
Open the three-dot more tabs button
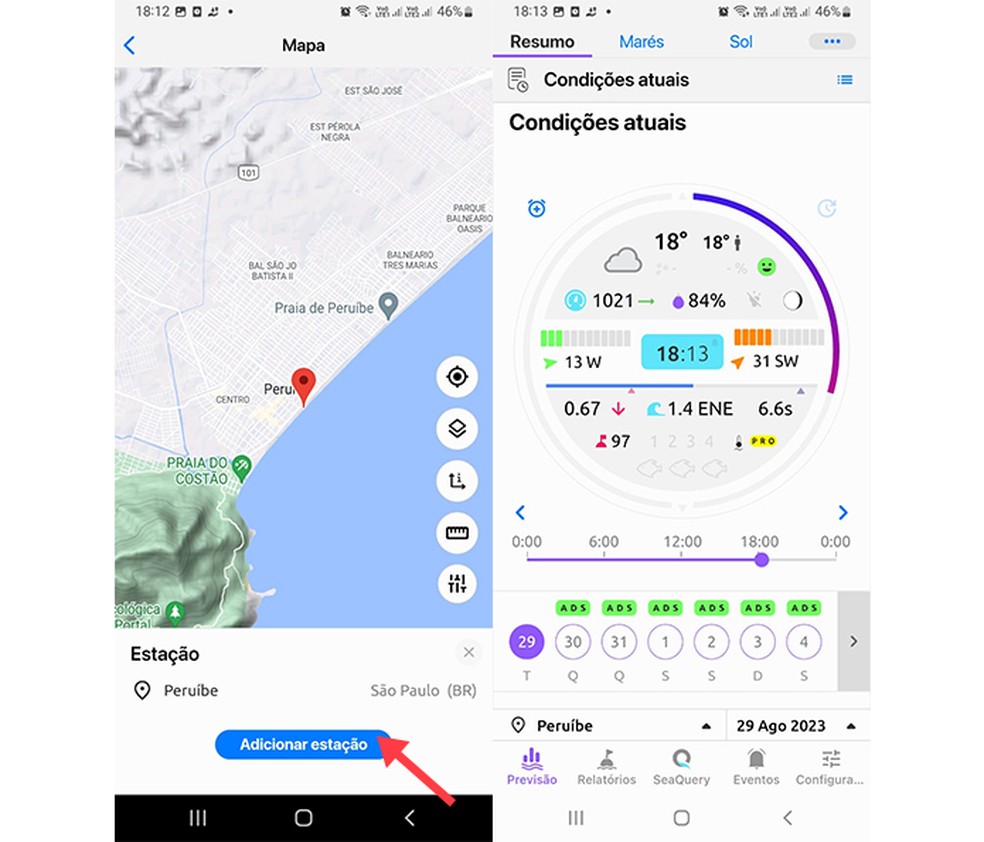(x=832, y=42)
